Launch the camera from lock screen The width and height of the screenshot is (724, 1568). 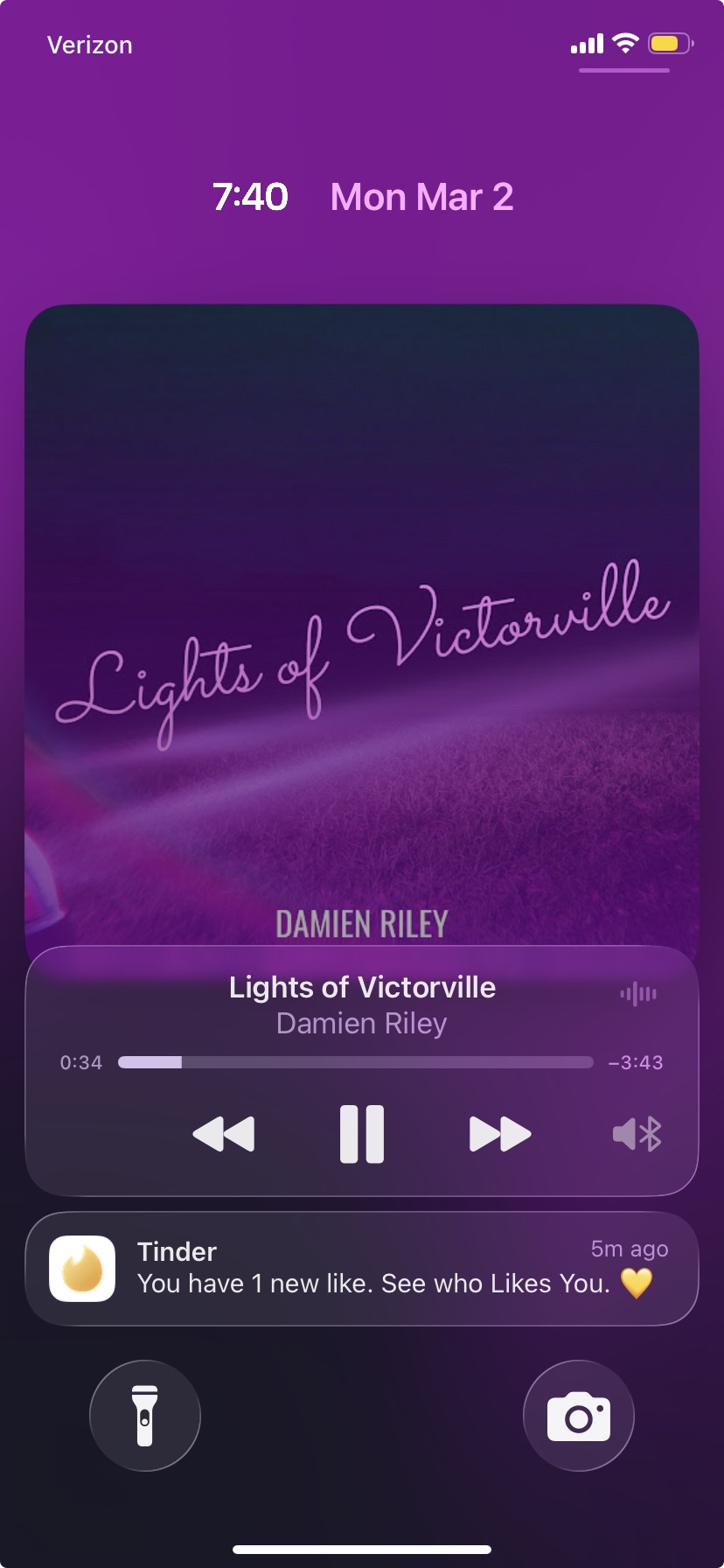click(x=579, y=1416)
